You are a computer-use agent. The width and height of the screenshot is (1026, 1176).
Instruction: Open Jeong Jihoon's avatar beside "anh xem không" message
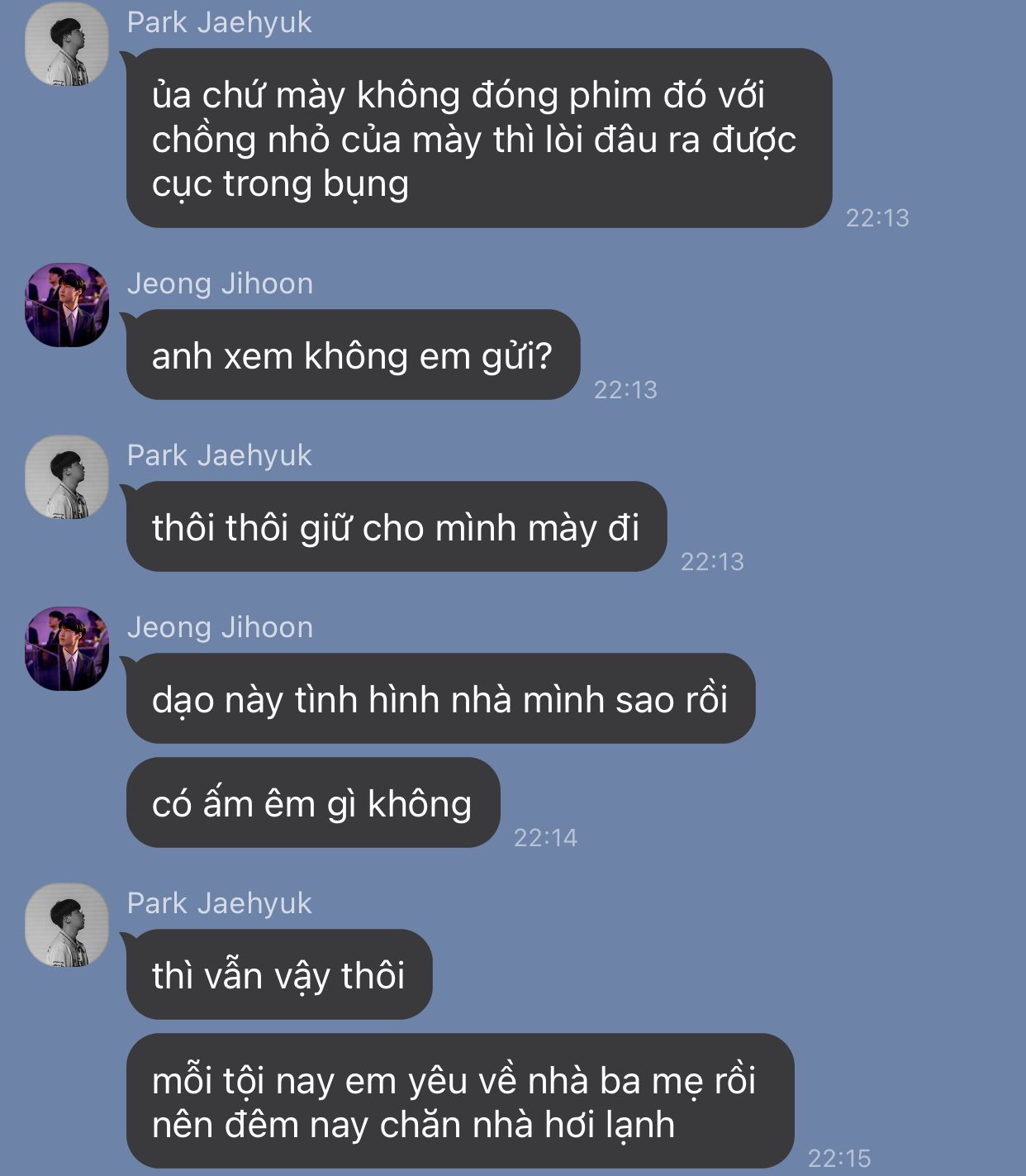[x=67, y=305]
